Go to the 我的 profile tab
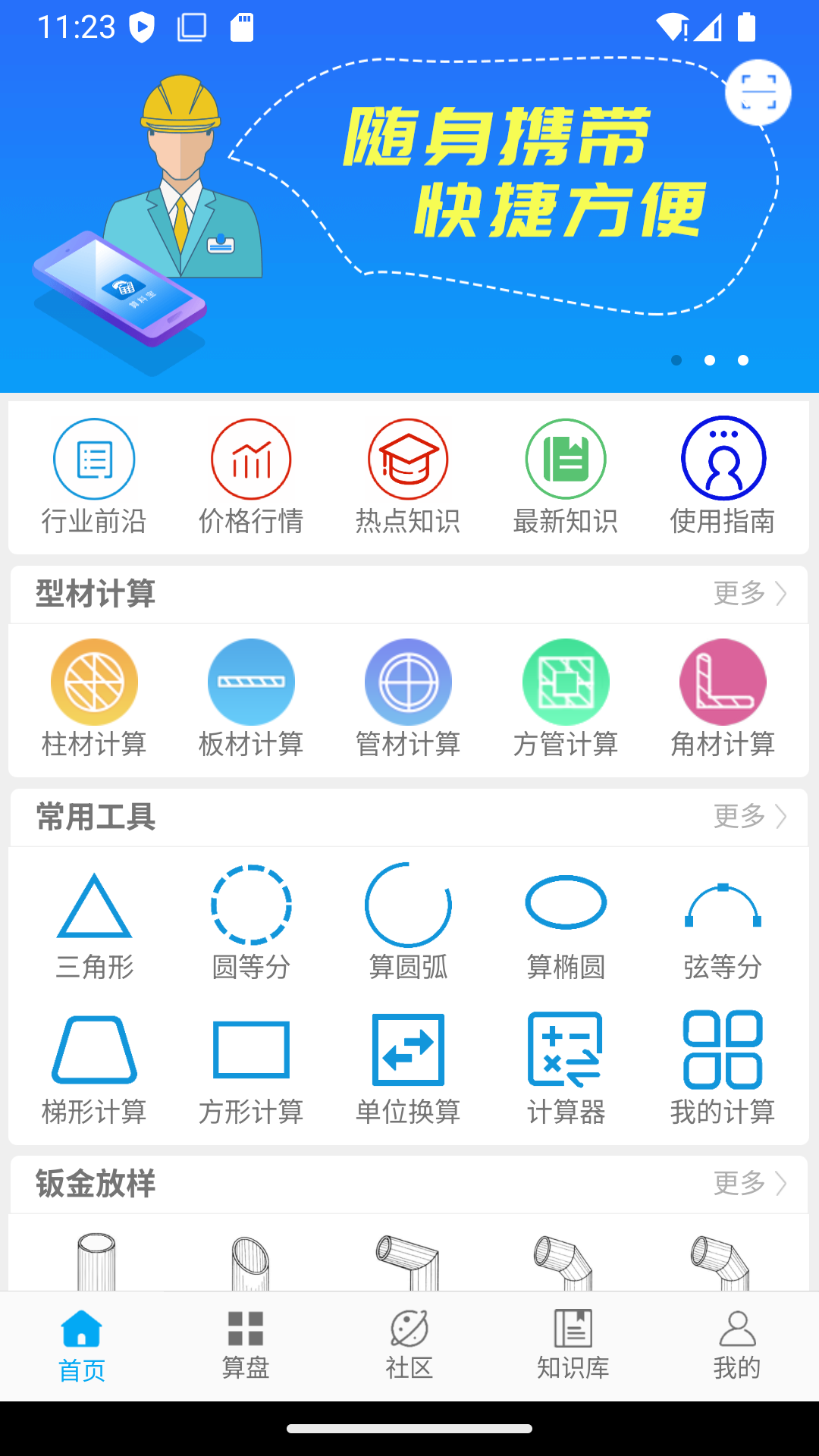Viewport: 819px width, 1456px height. (737, 1346)
